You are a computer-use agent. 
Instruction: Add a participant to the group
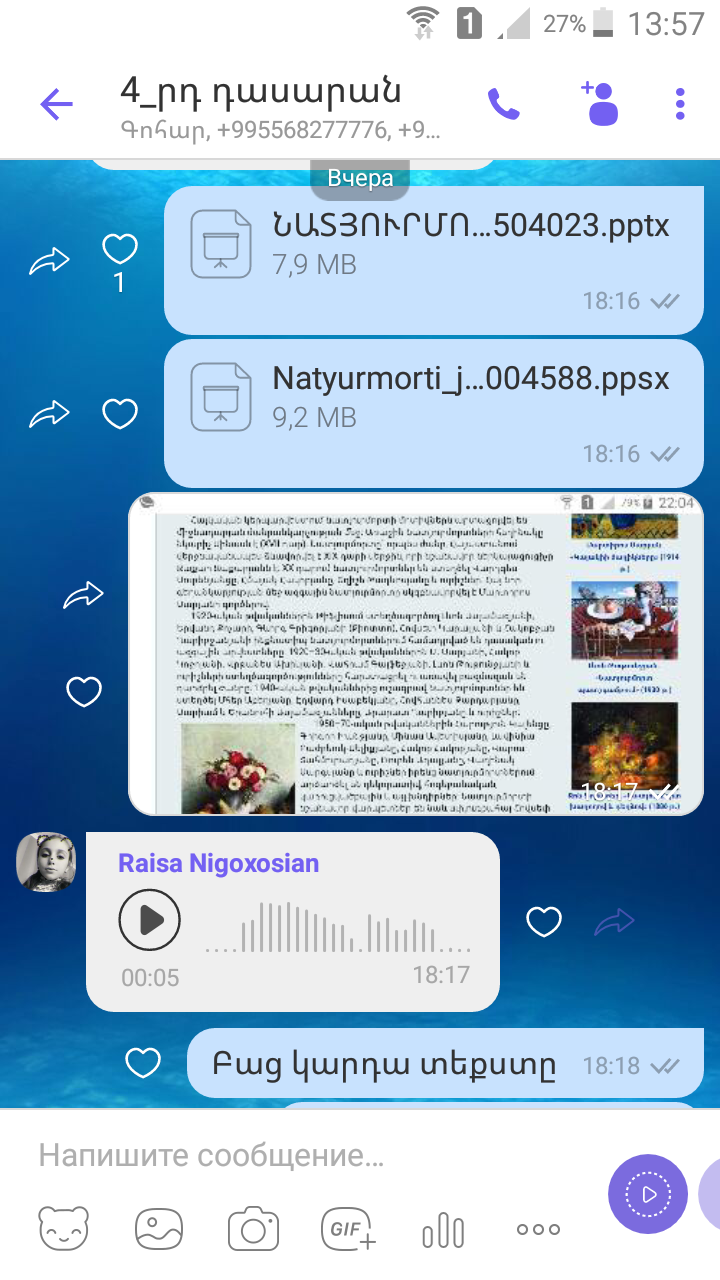coord(600,103)
